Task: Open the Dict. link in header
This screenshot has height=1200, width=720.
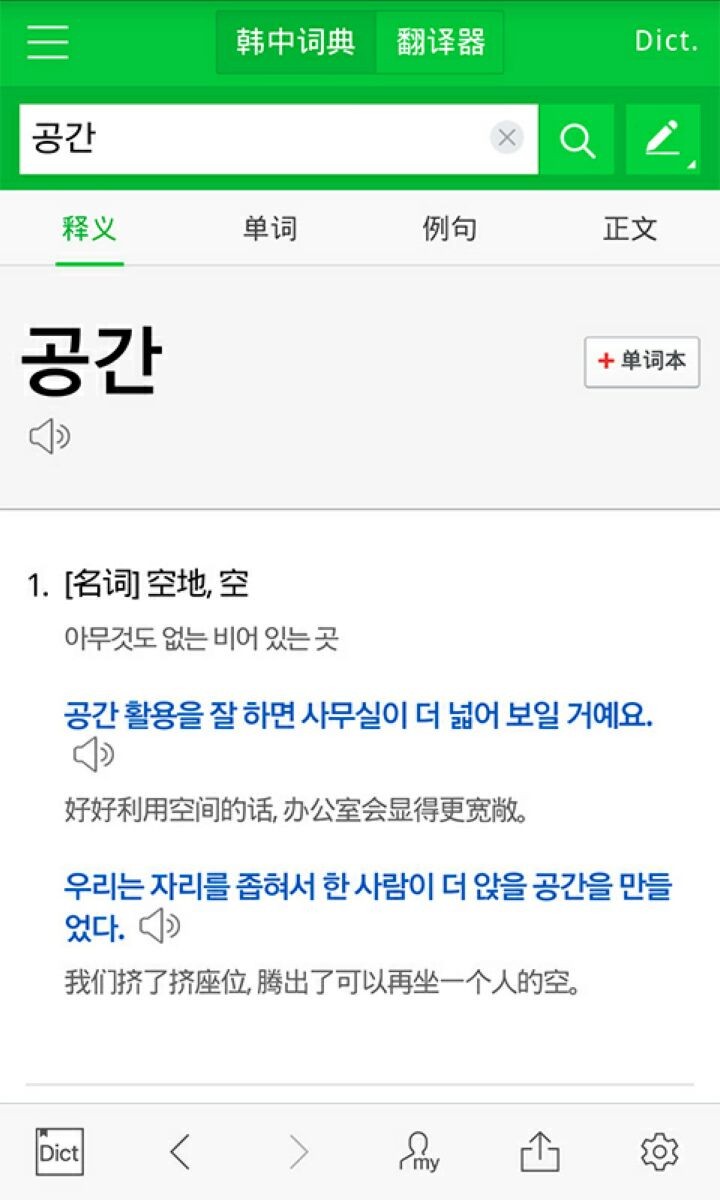Action: click(666, 42)
